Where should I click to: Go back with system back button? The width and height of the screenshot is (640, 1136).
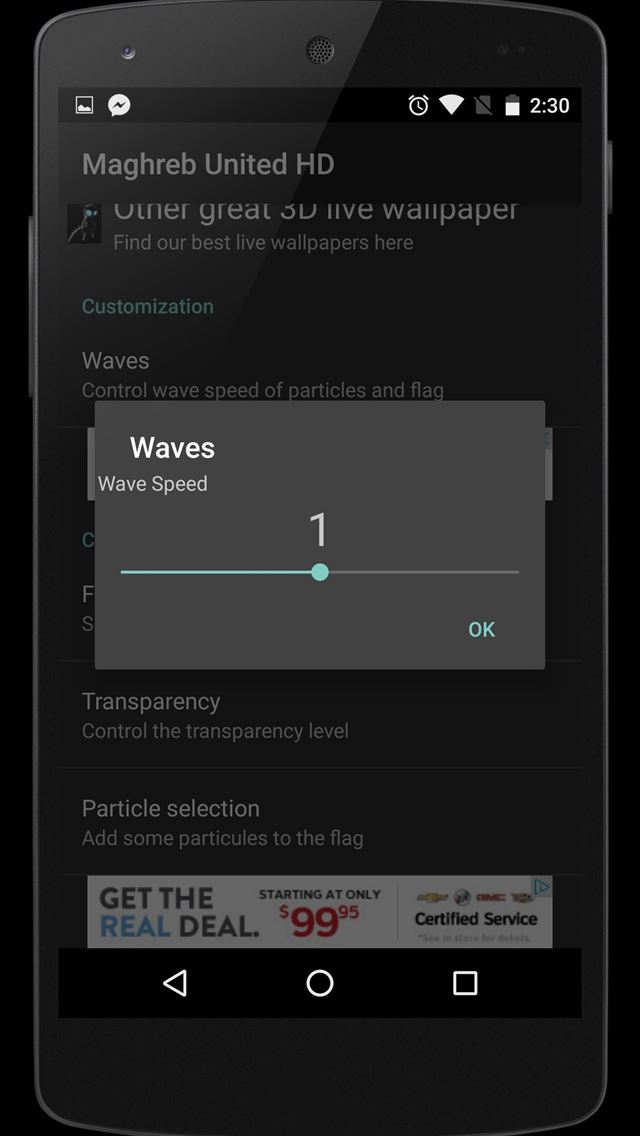(x=175, y=983)
